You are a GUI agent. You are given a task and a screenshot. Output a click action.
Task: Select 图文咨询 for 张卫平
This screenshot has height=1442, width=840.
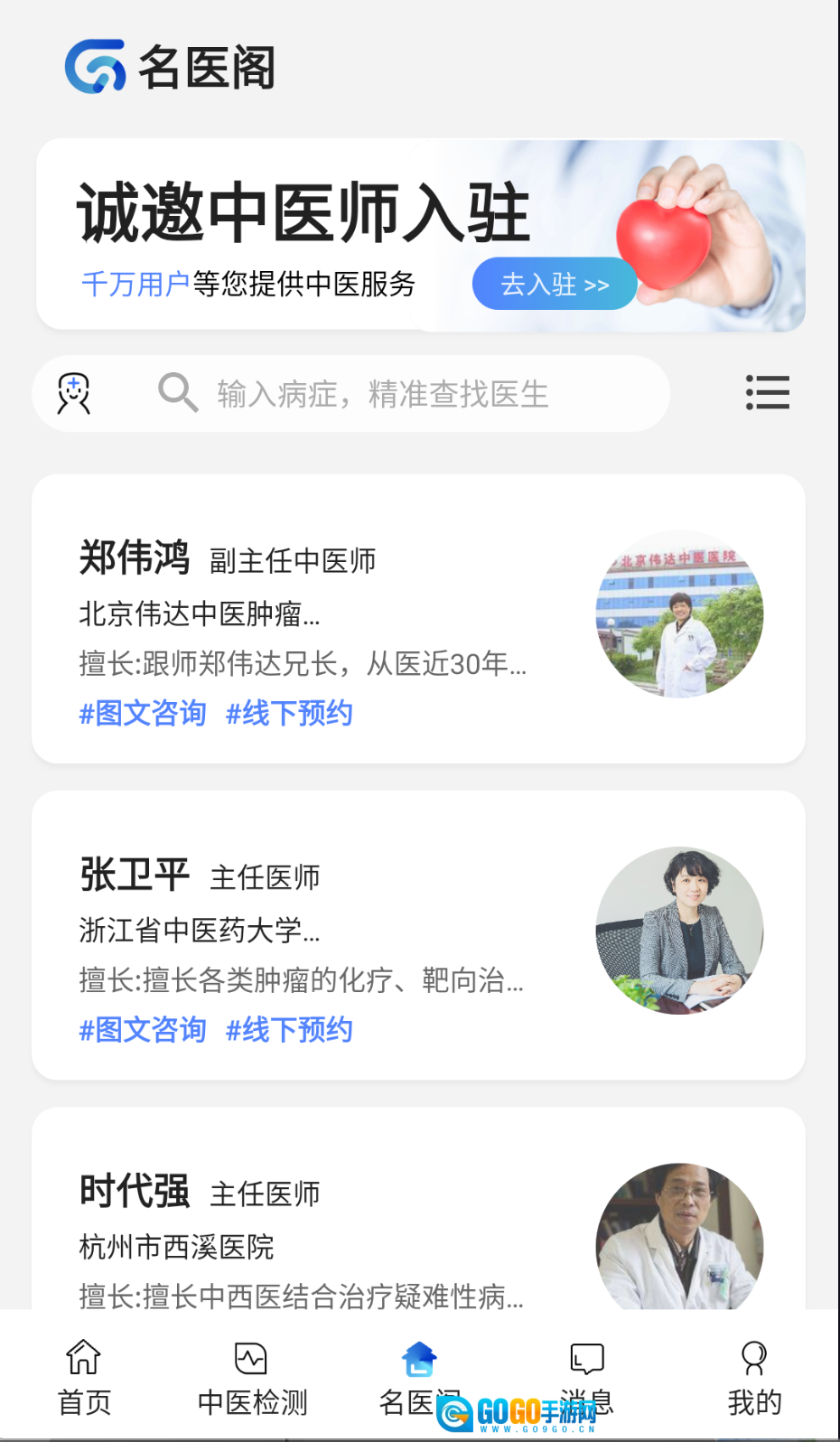143,1030
